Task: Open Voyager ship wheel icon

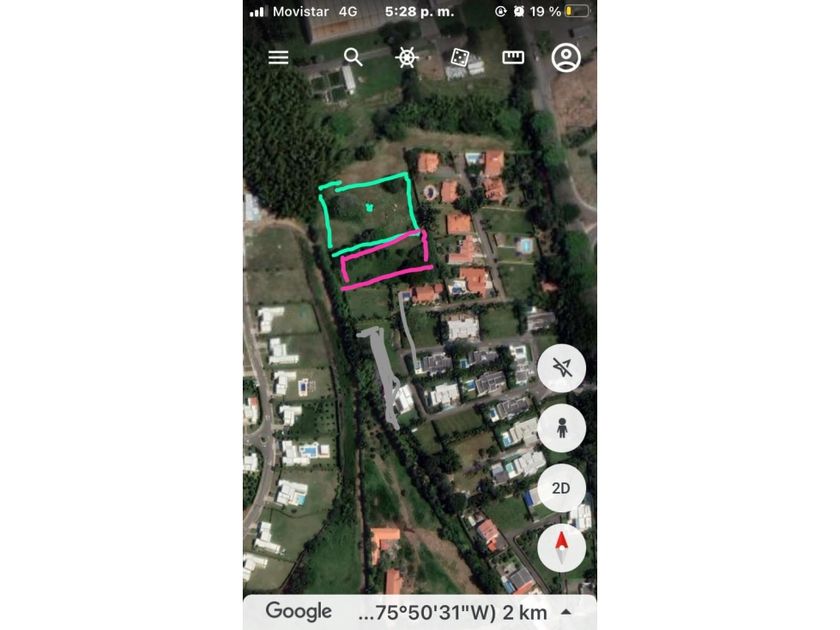Action: tap(406, 57)
